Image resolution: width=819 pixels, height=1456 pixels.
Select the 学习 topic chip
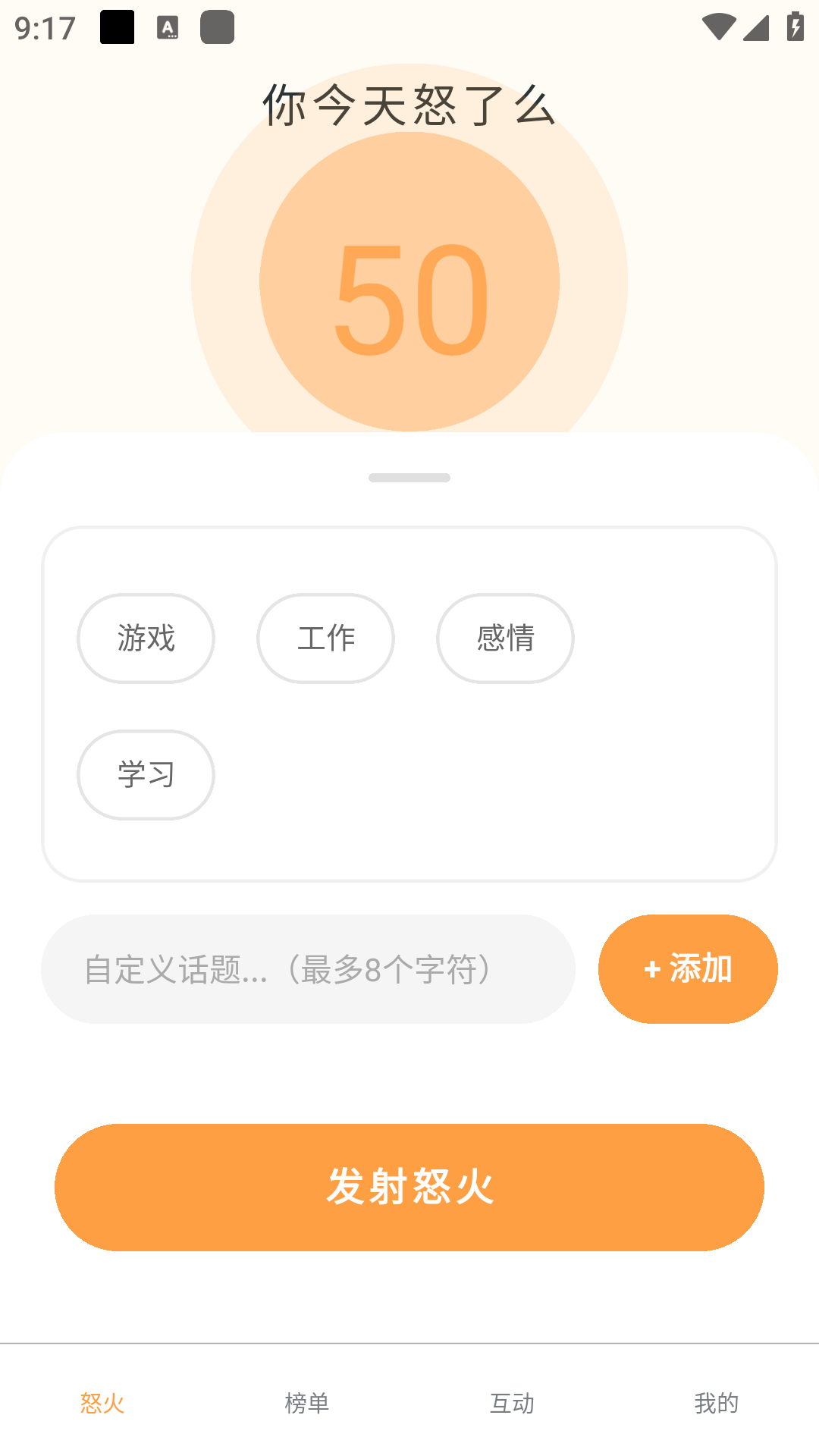pyautogui.click(x=145, y=775)
